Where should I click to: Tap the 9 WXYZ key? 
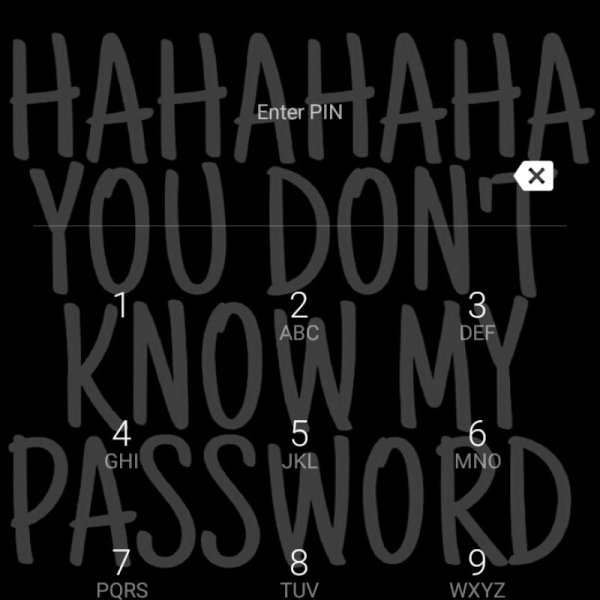click(477, 572)
